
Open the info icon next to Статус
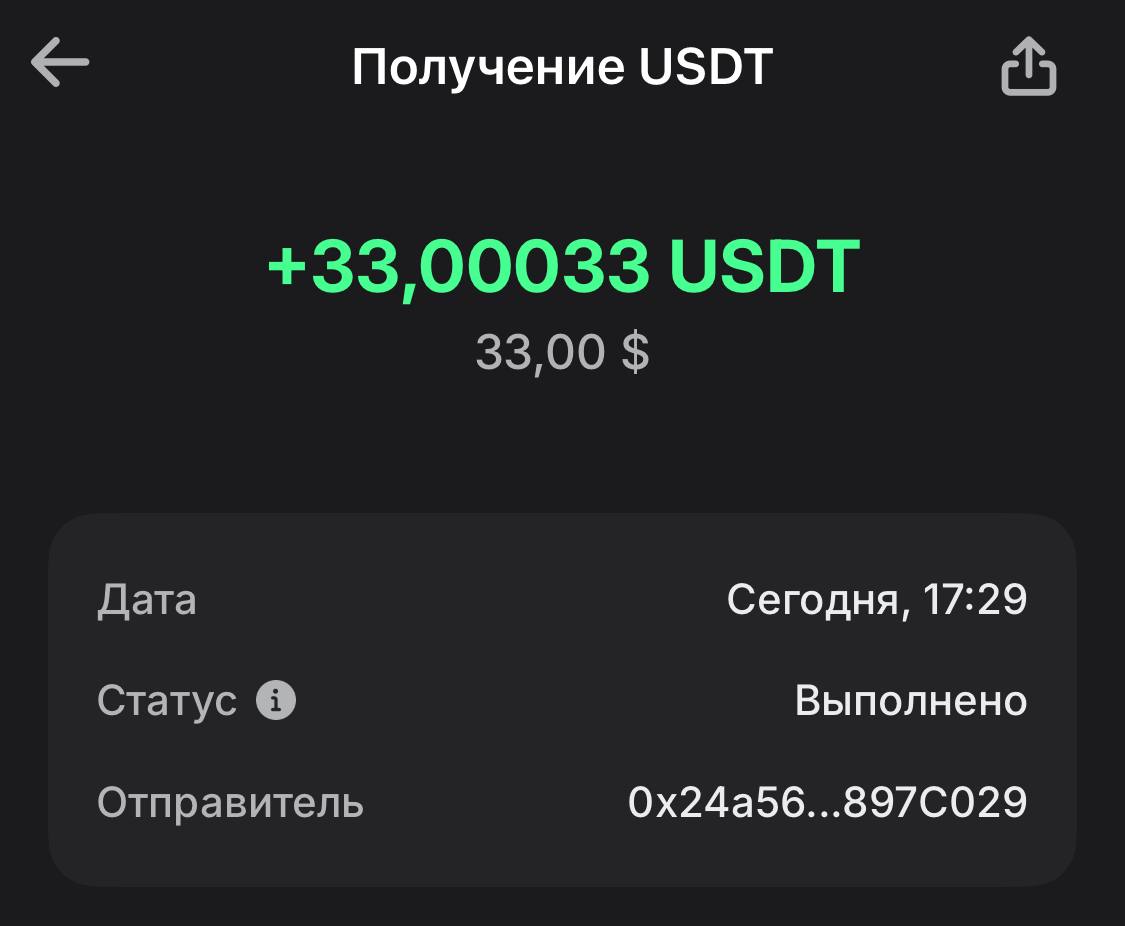[276, 701]
